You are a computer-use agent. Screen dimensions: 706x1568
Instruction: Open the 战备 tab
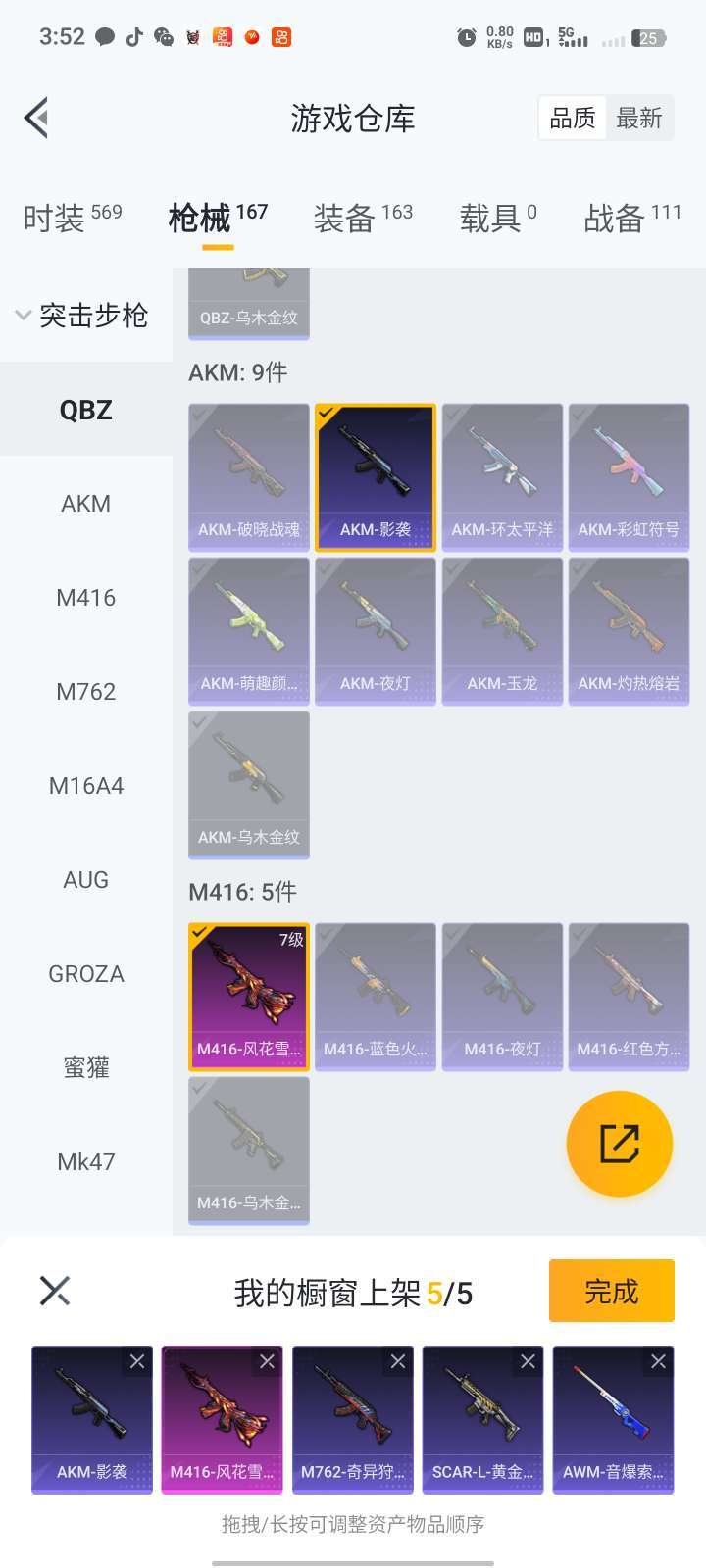click(631, 218)
